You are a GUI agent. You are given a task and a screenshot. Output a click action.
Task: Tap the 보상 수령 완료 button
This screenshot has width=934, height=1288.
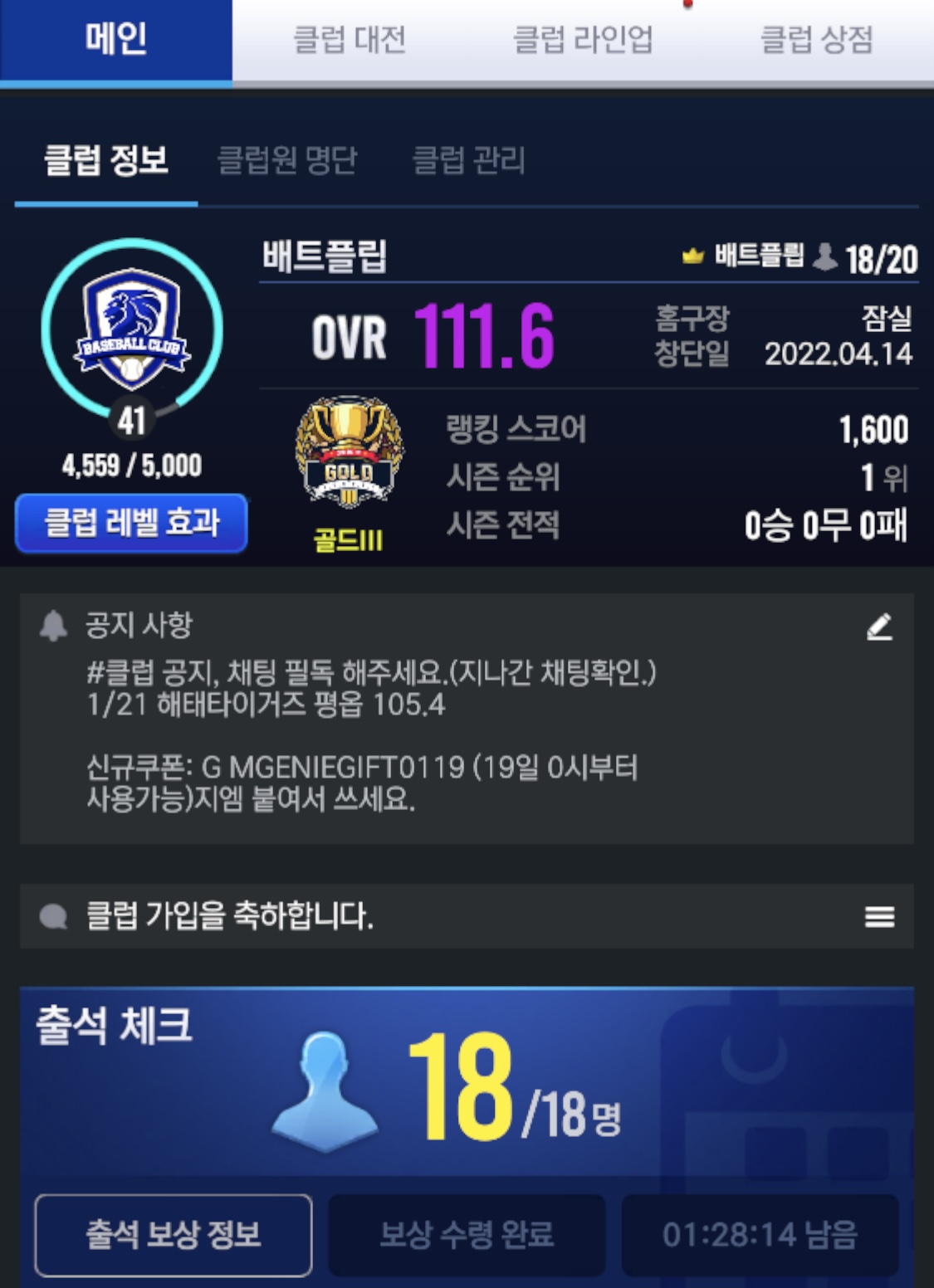pos(467,1235)
